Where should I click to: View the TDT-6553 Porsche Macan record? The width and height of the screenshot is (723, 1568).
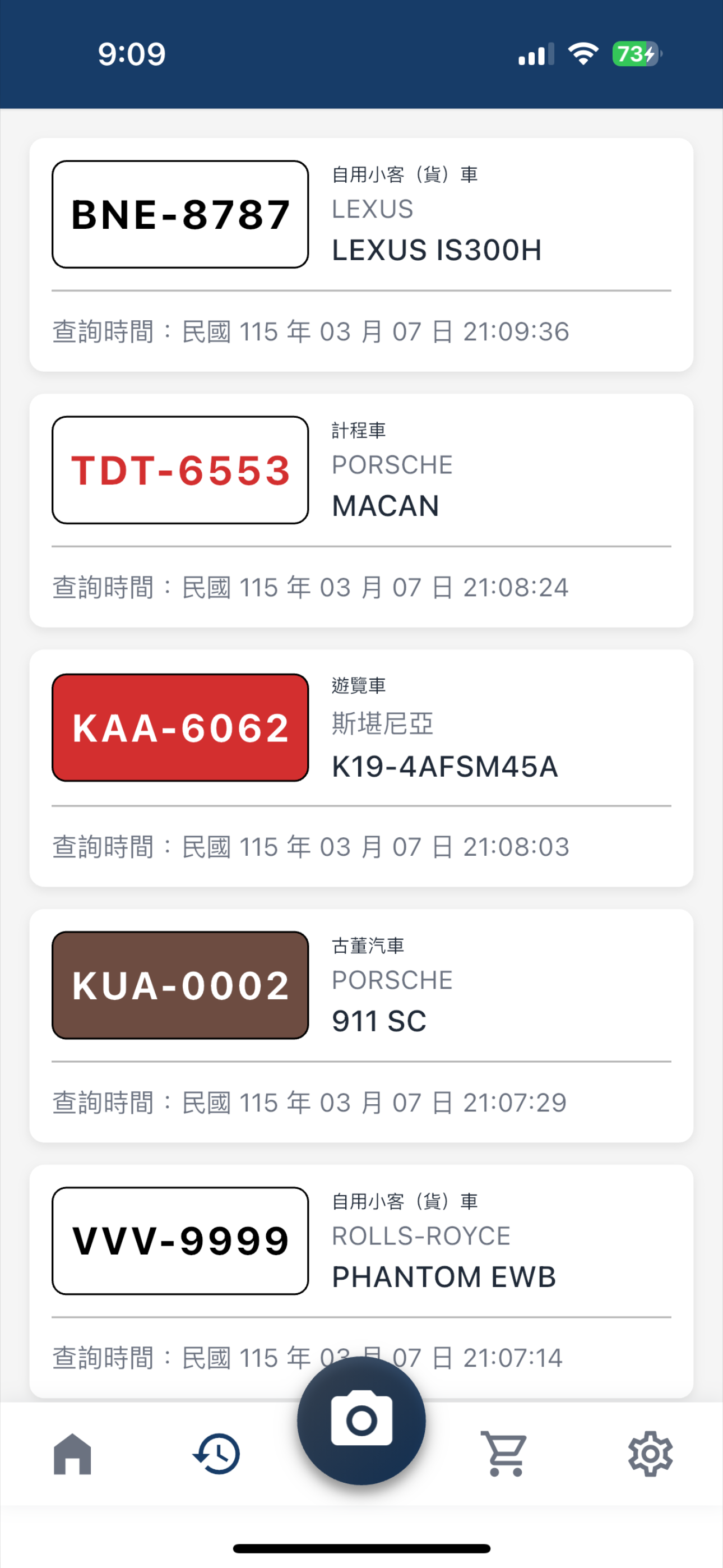coord(361,510)
